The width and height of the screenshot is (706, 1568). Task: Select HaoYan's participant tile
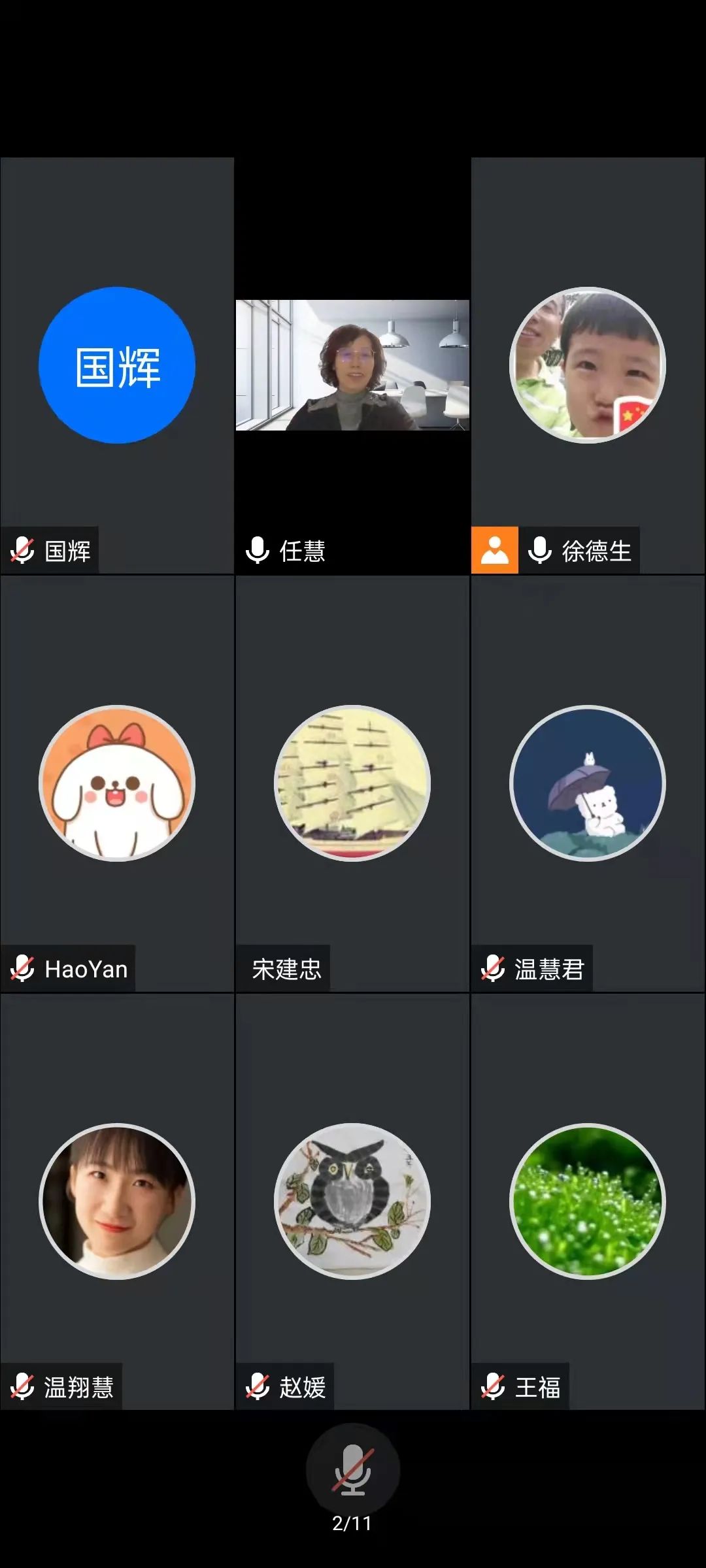pyautogui.click(x=117, y=783)
